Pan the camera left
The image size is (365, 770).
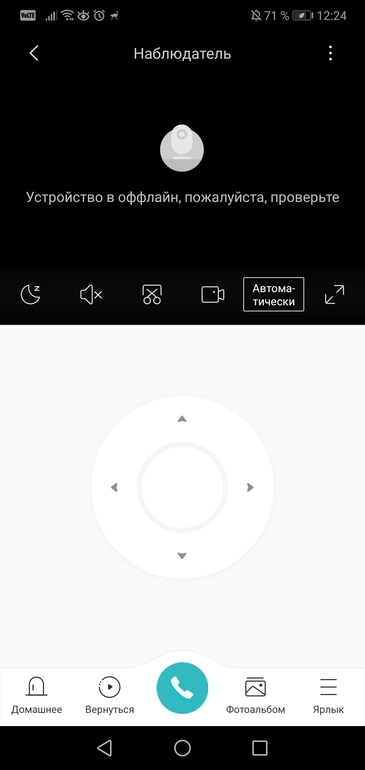[x=114, y=487]
